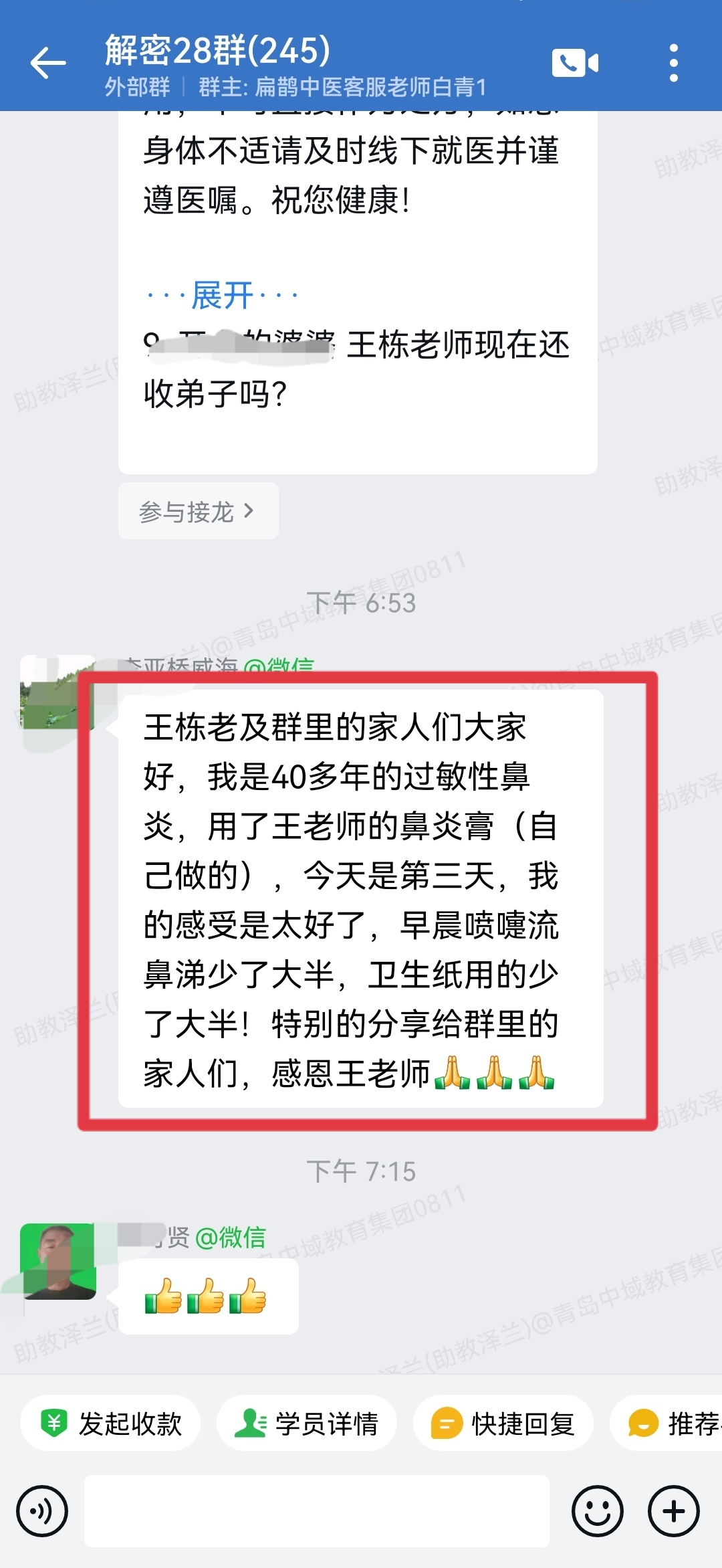Screen dimensions: 722x1568
Task: Open the emoji picker
Action: (x=597, y=1510)
